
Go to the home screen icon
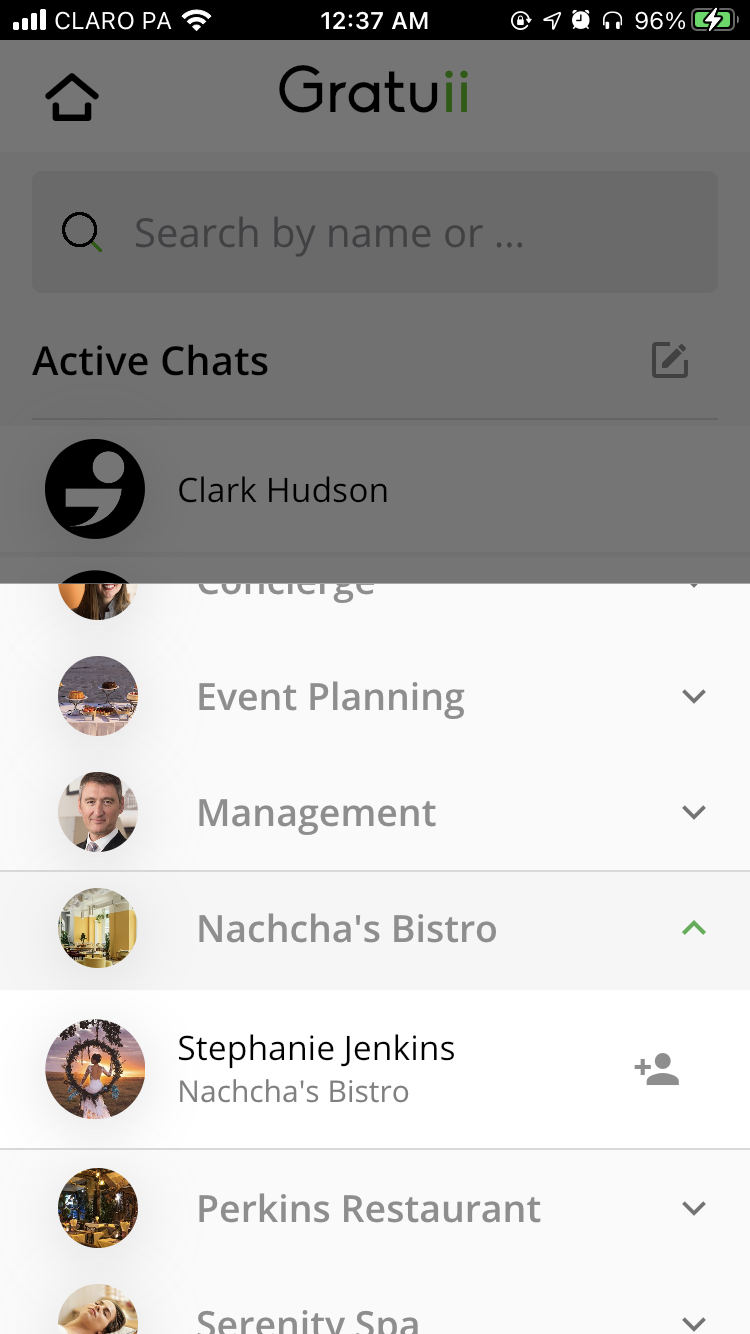tap(72, 98)
